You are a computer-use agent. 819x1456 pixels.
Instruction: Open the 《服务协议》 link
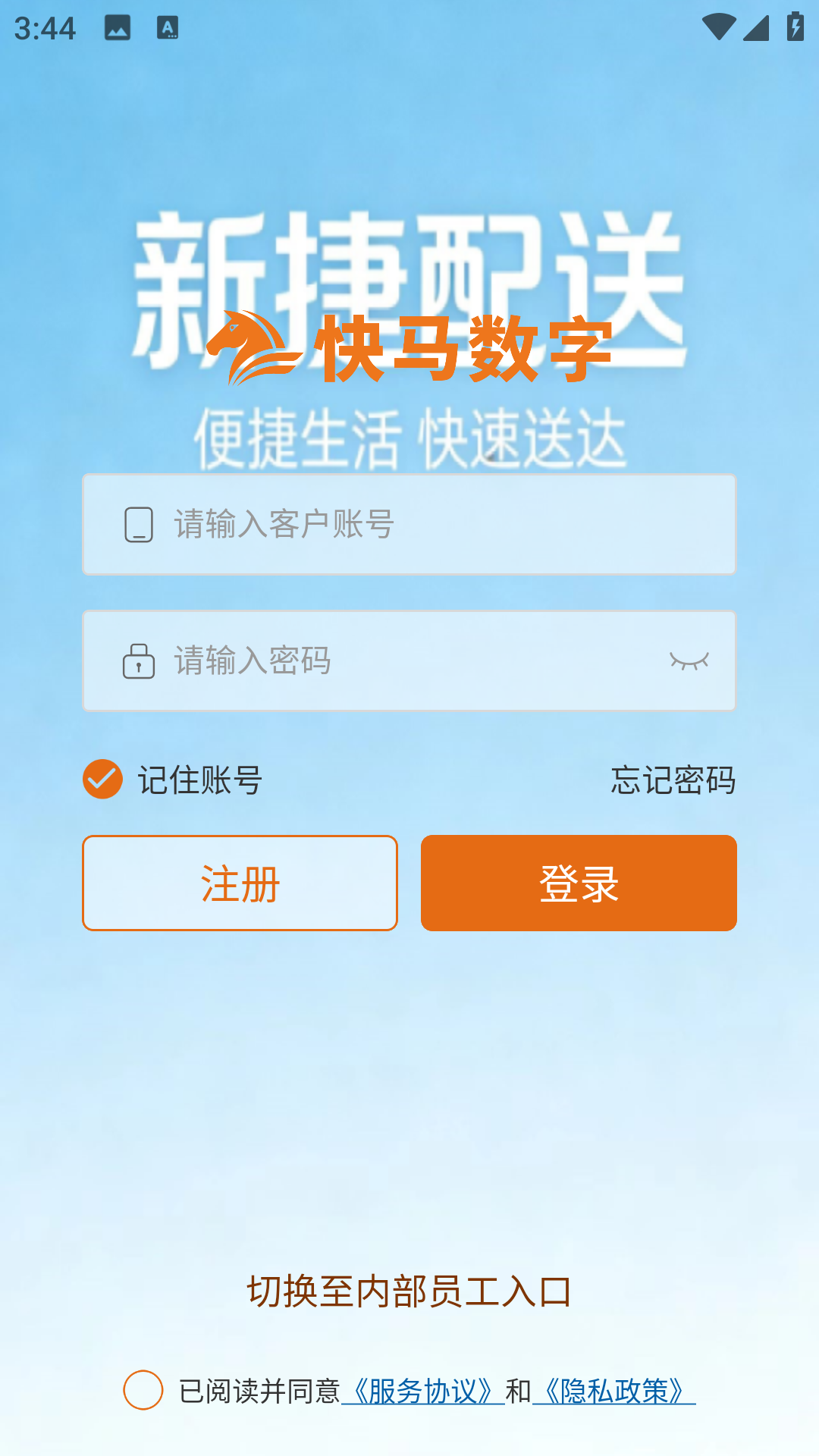423,1392
